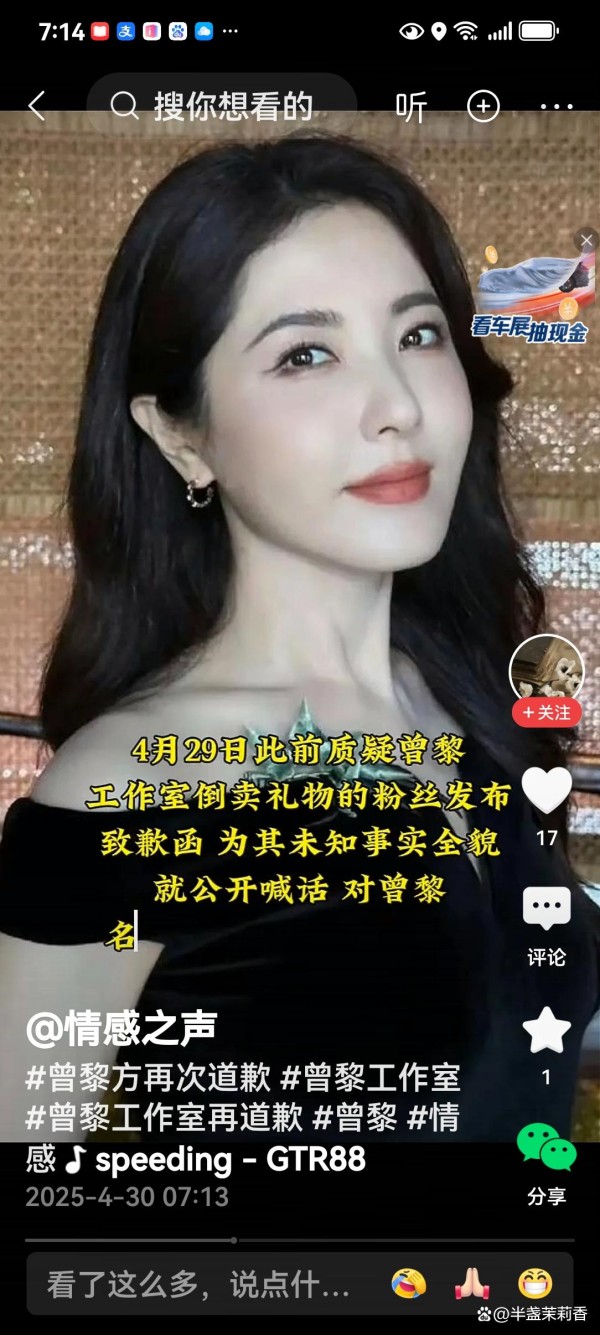Viewport: 600px width, 1335px height.
Task: Dismiss the 看车展抽现金 floating ad
Action: tap(587, 240)
